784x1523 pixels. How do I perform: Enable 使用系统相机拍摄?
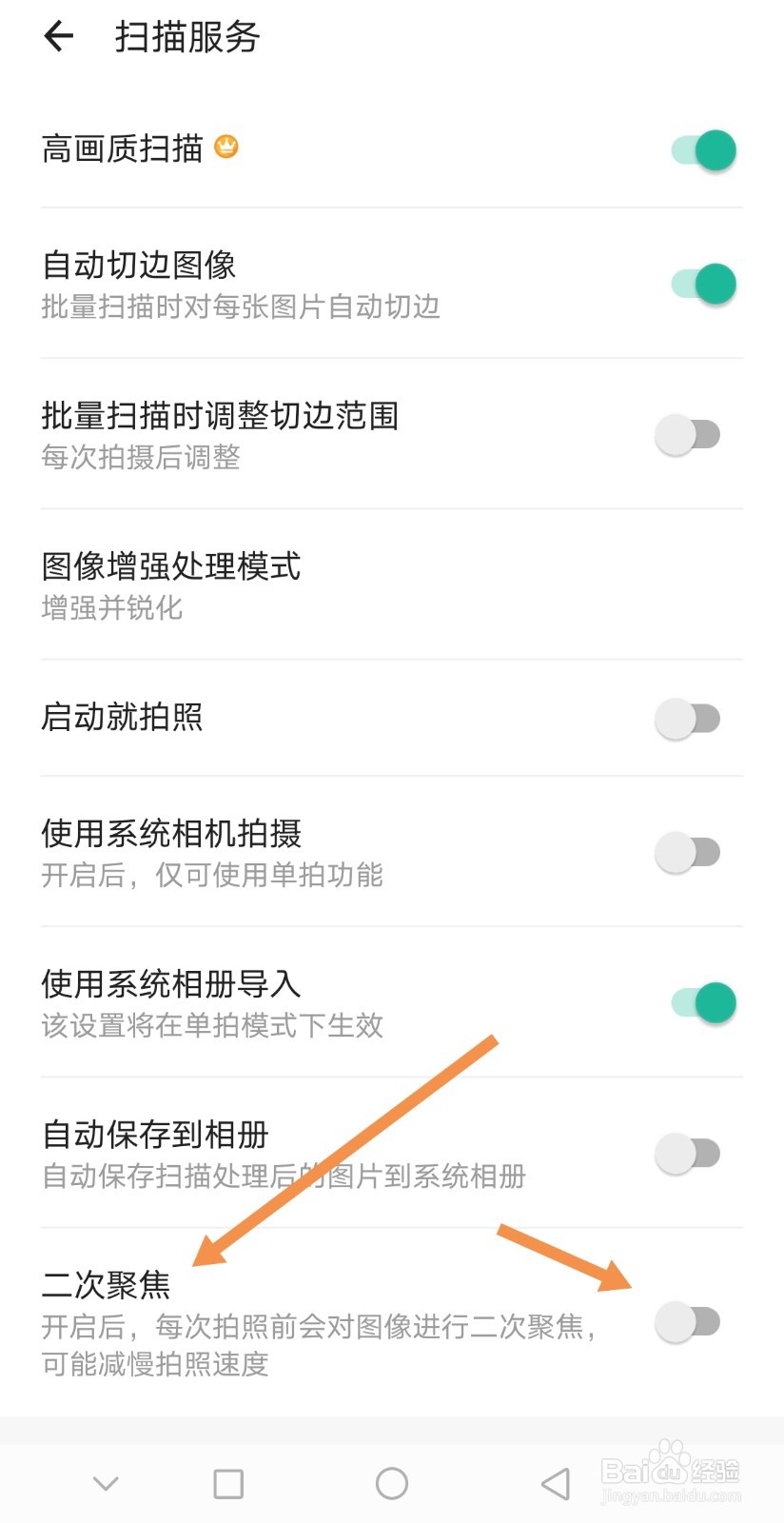point(689,852)
